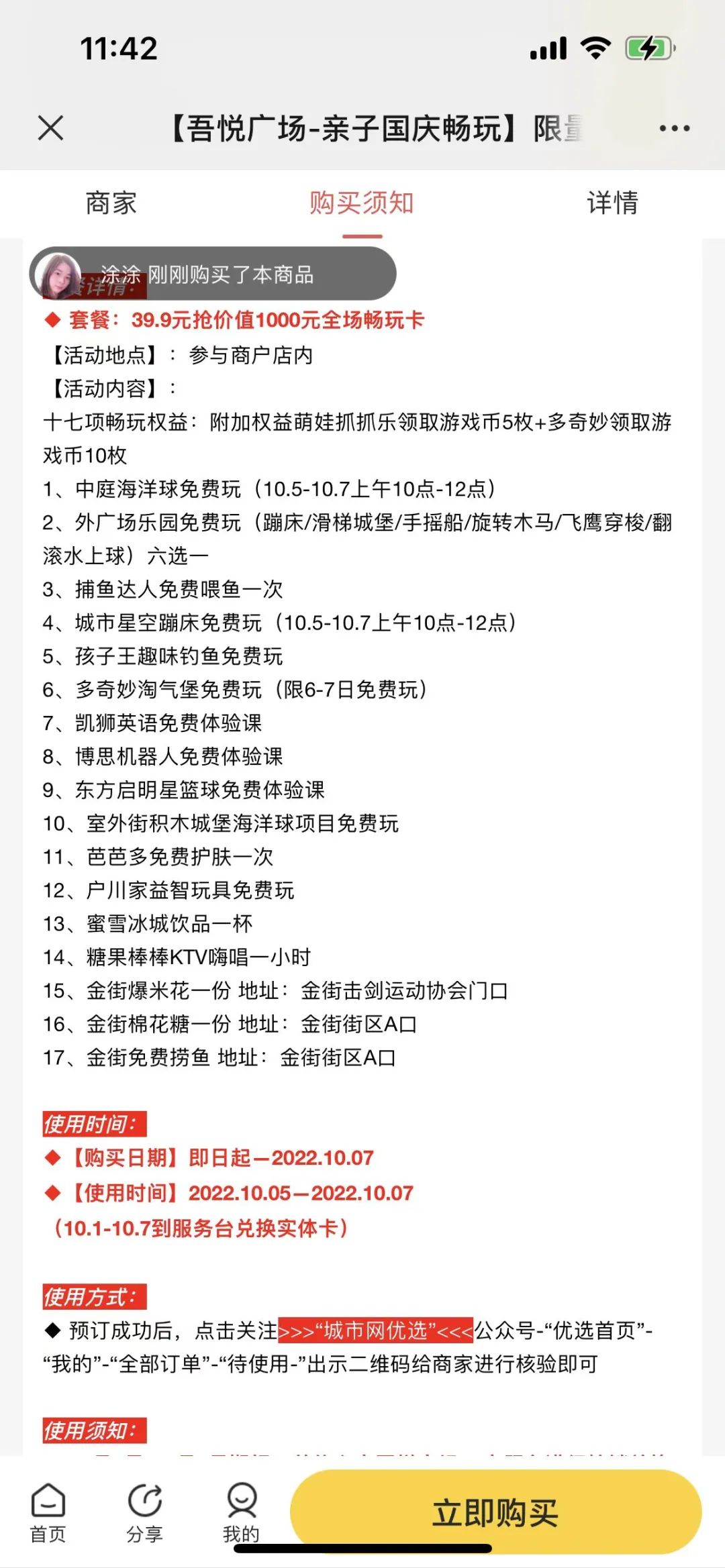Open the highlighted 城市网优选 link
The image size is (725, 1568).
[x=376, y=1329]
